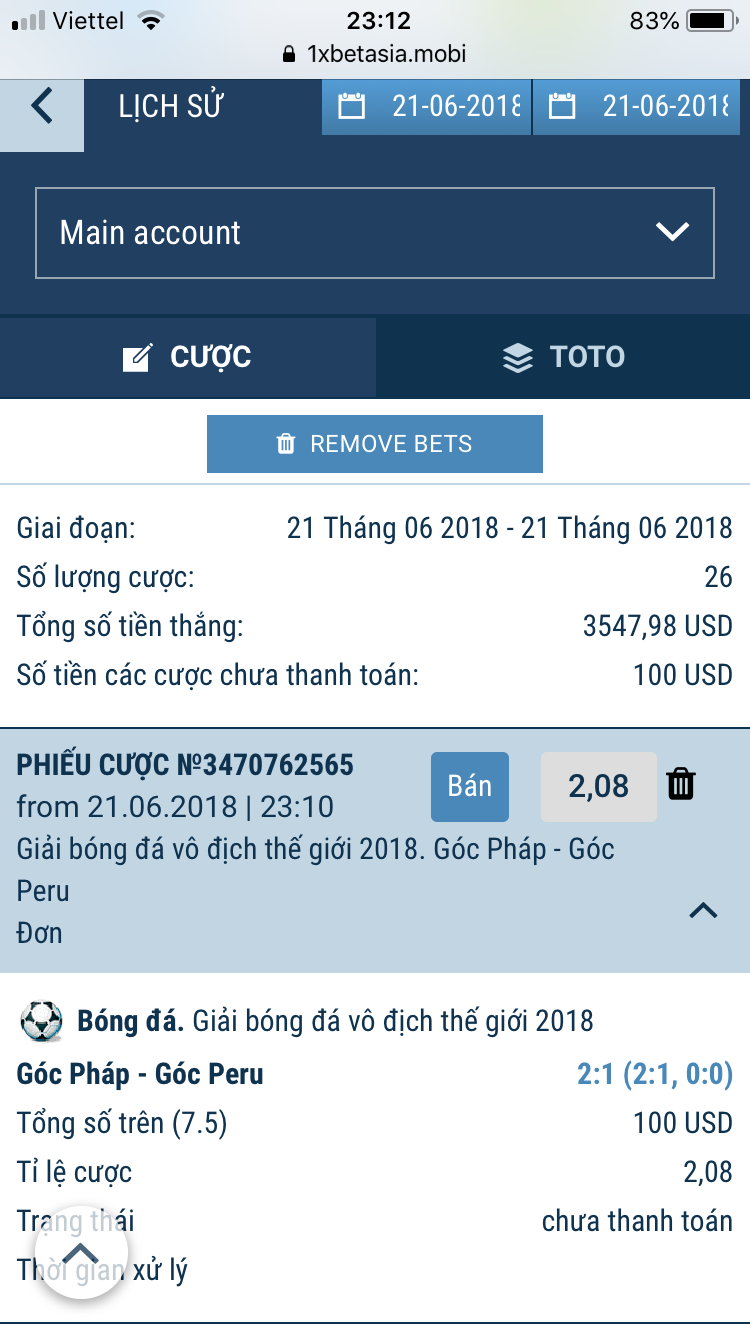Collapse the bet slip details chevron

coord(703,910)
